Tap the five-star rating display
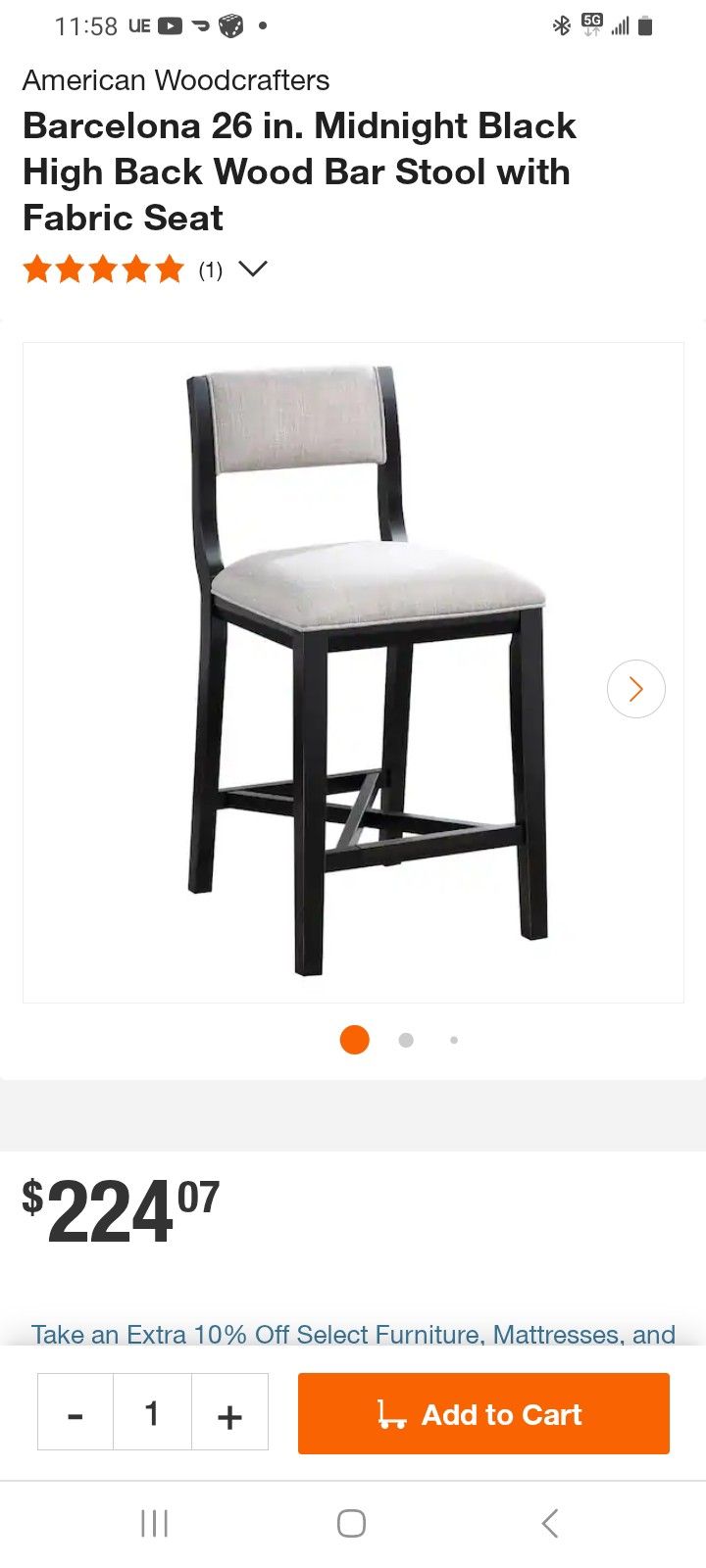The width and height of the screenshot is (706, 1568). point(101,269)
